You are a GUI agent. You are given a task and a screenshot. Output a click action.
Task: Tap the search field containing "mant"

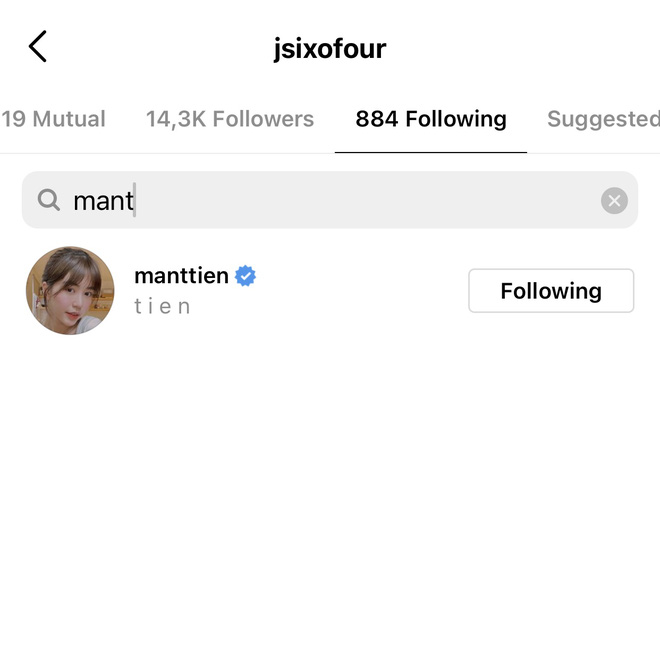[320, 200]
